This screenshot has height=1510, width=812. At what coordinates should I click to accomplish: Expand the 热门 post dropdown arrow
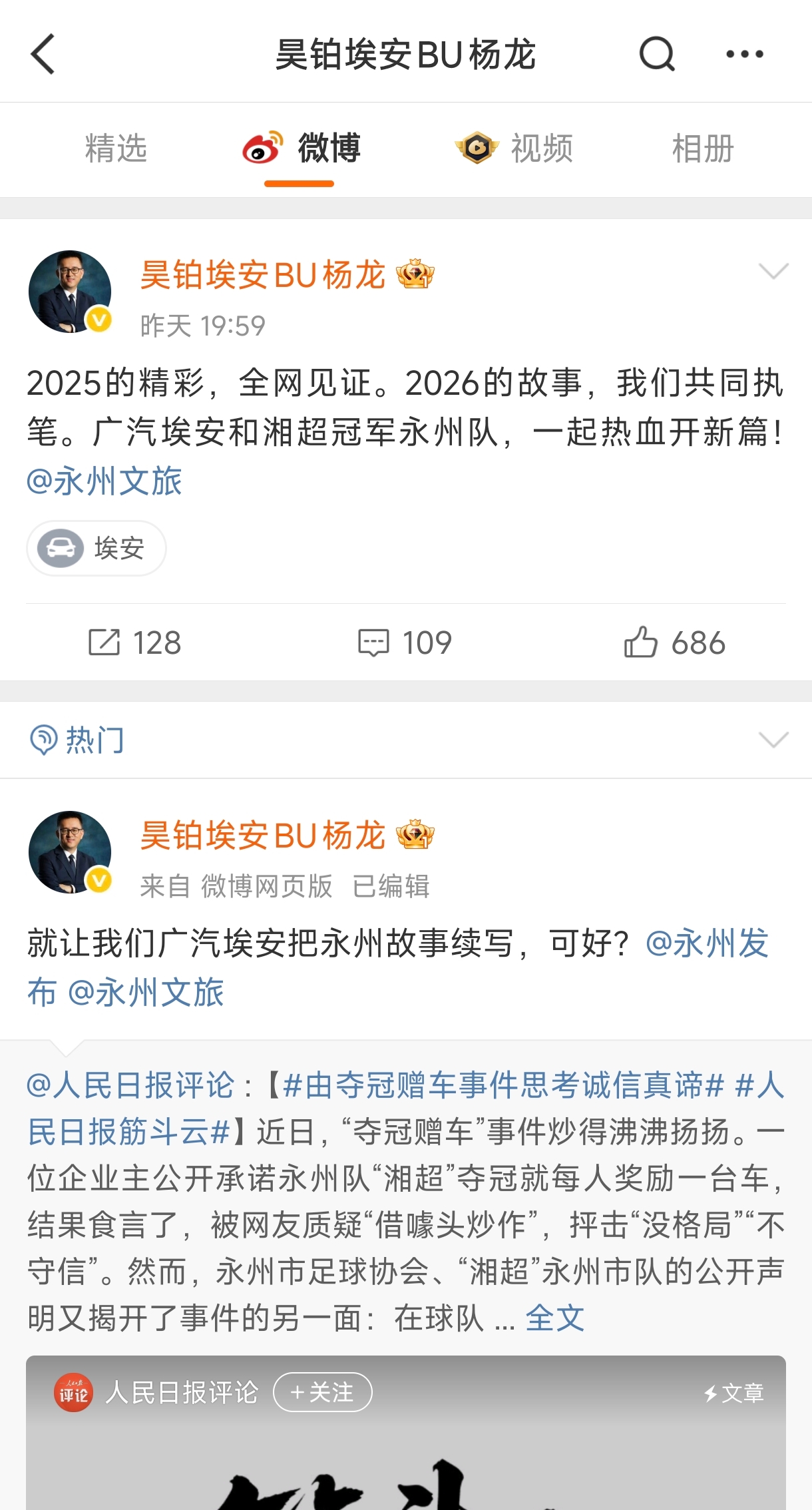(x=773, y=740)
